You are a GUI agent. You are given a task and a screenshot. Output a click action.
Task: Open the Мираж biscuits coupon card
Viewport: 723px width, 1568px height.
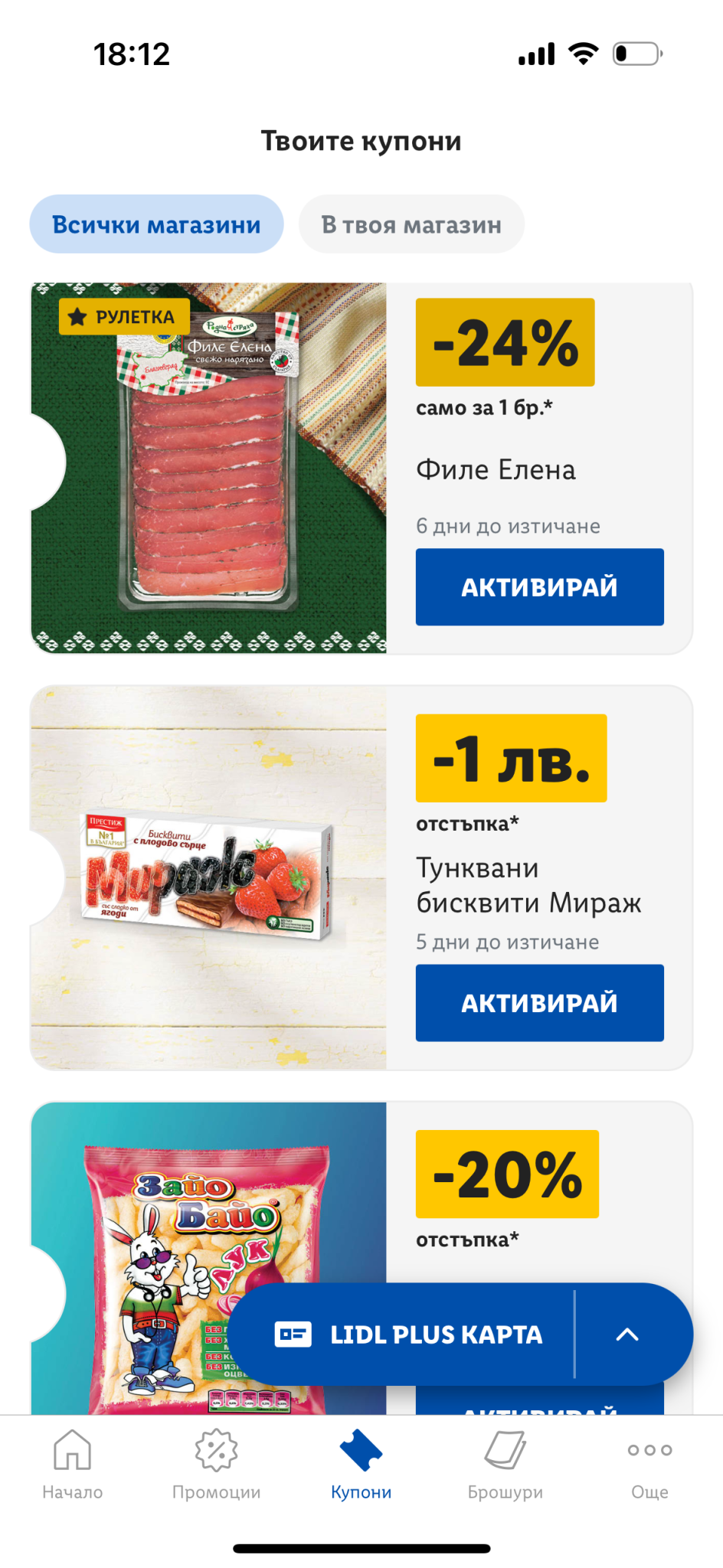[x=208, y=877]
